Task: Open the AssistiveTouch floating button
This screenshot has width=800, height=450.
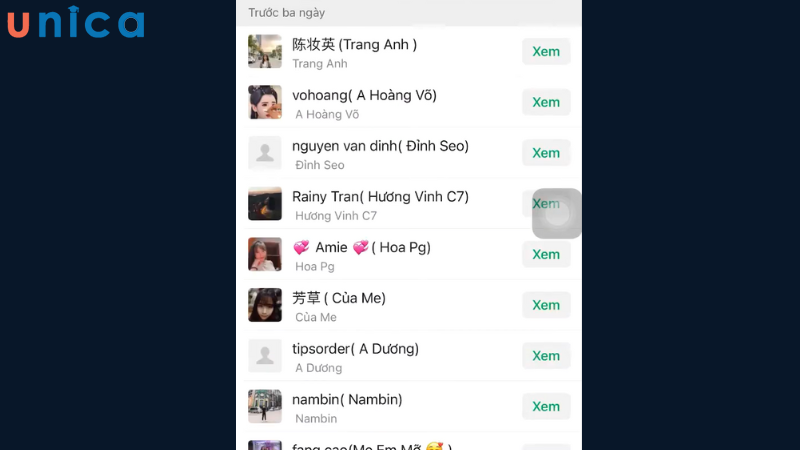Action: click(x=557, y=213)
